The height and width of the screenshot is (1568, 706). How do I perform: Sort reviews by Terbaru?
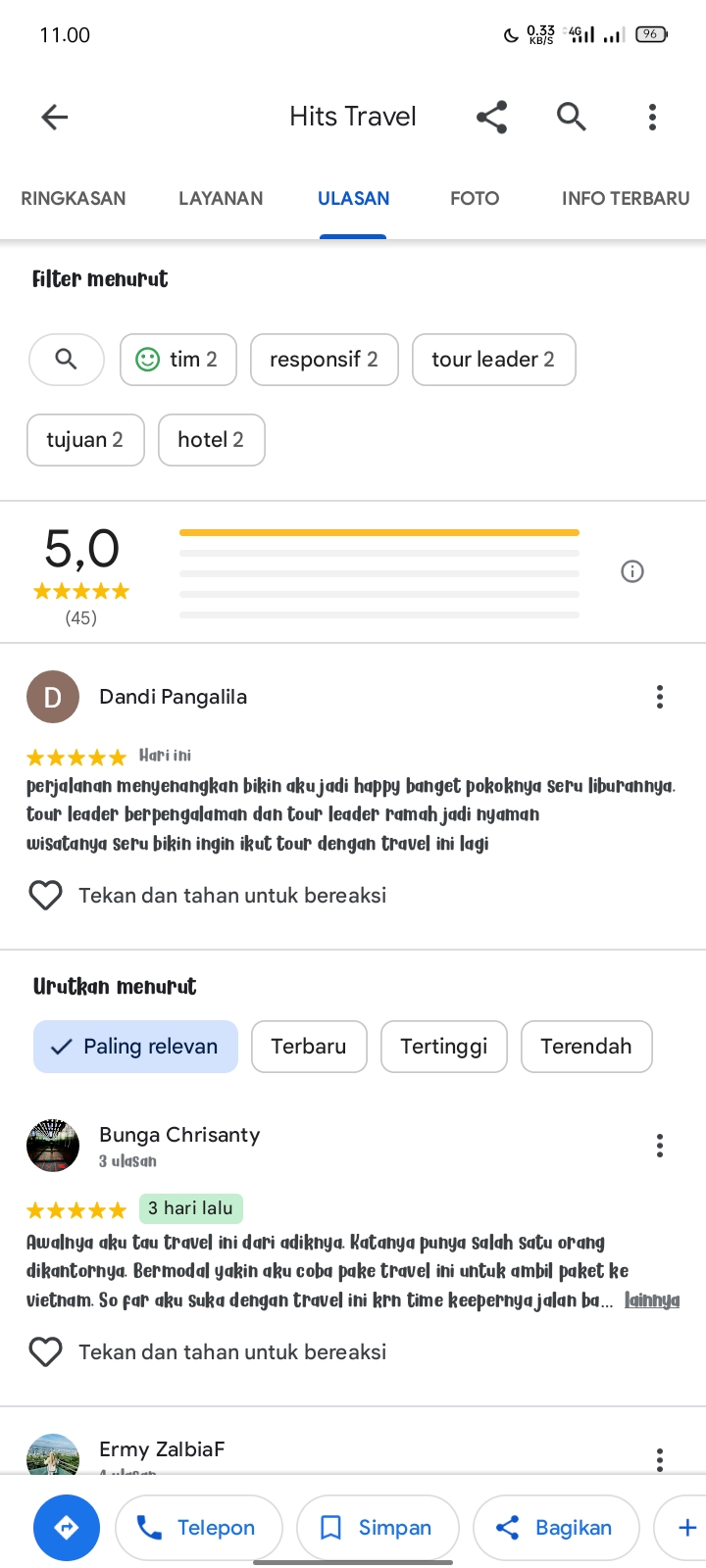(x=309, y=1047)
